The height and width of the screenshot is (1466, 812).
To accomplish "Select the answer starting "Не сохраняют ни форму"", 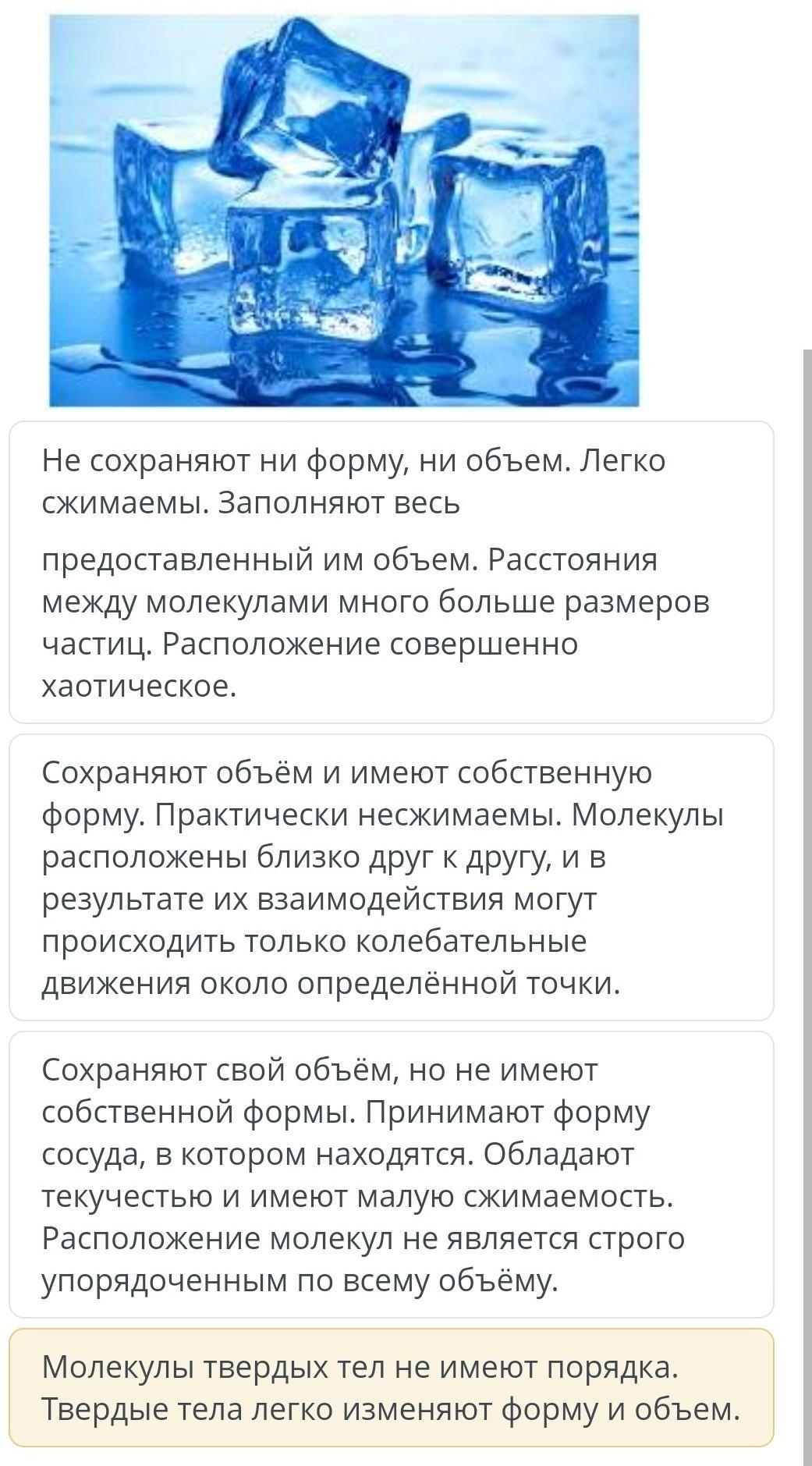I will click(391, 573).
